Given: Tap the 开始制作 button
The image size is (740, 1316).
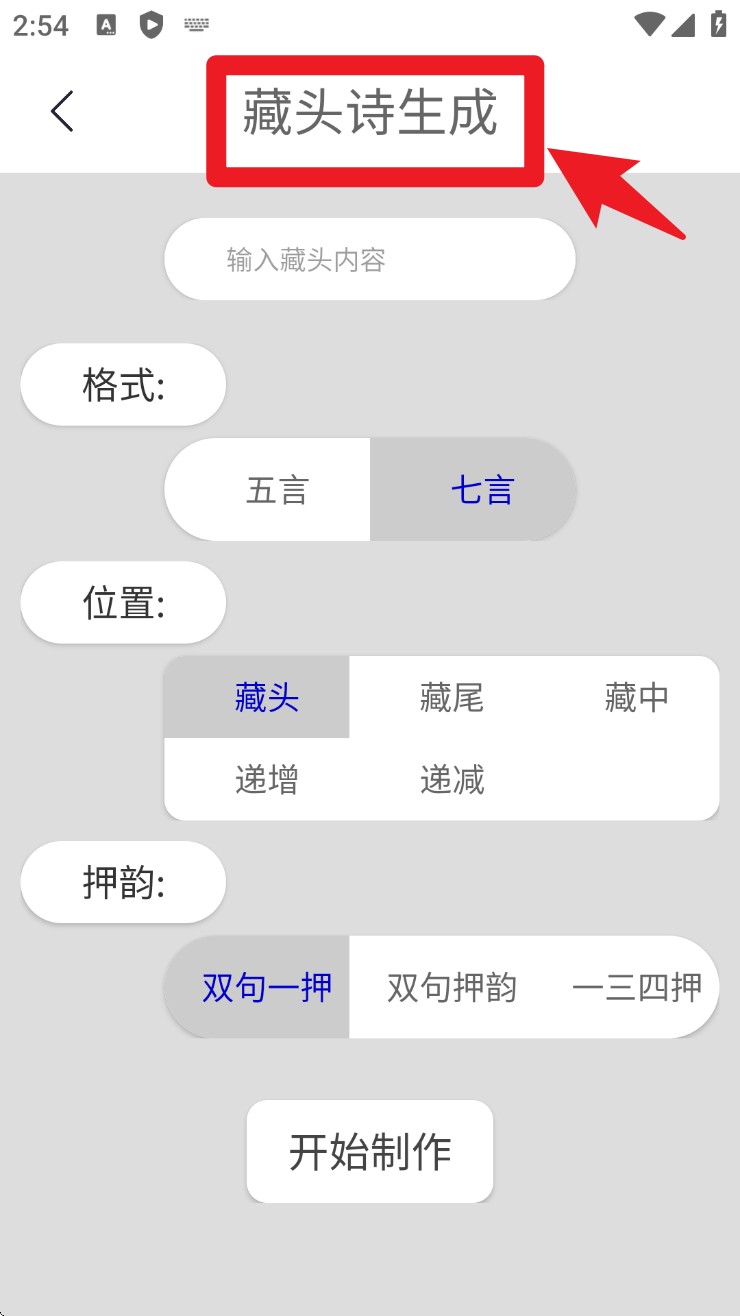Looking at the screenshot, I should click(x=370, y=1152).
